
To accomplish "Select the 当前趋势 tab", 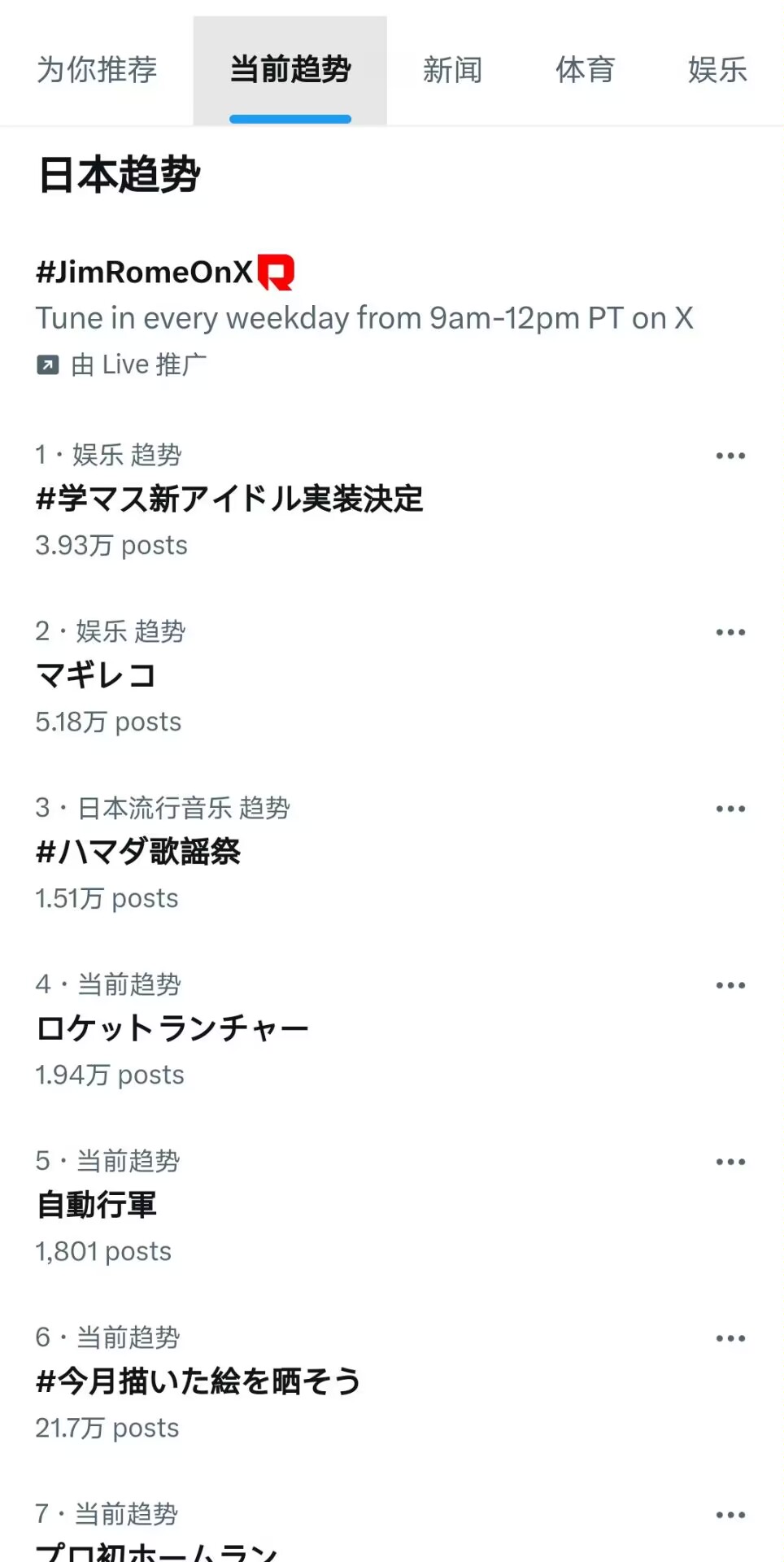I will tap(290, 70).
